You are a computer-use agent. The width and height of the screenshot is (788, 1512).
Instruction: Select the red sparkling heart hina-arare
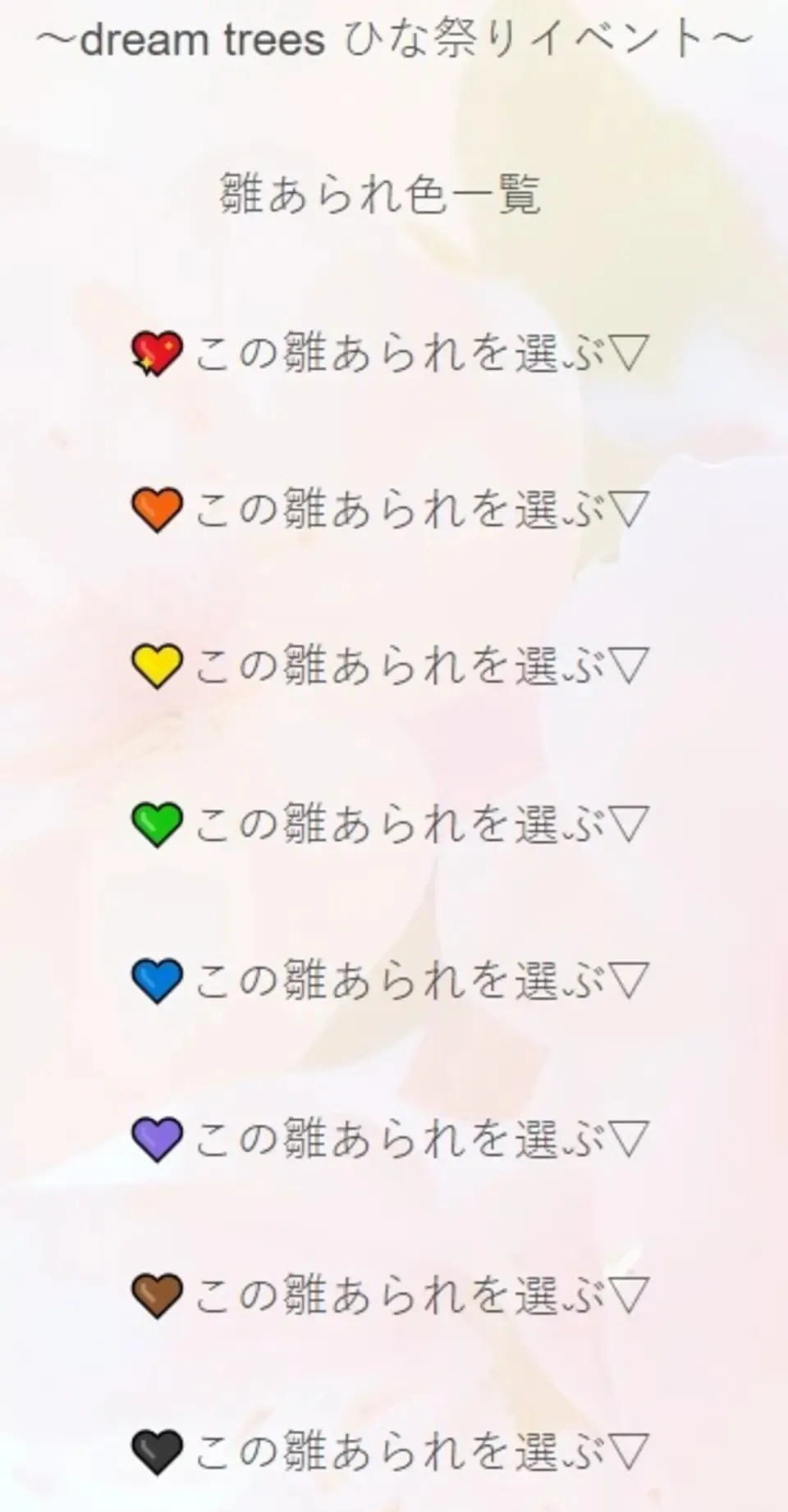click(x=391, y=354)
